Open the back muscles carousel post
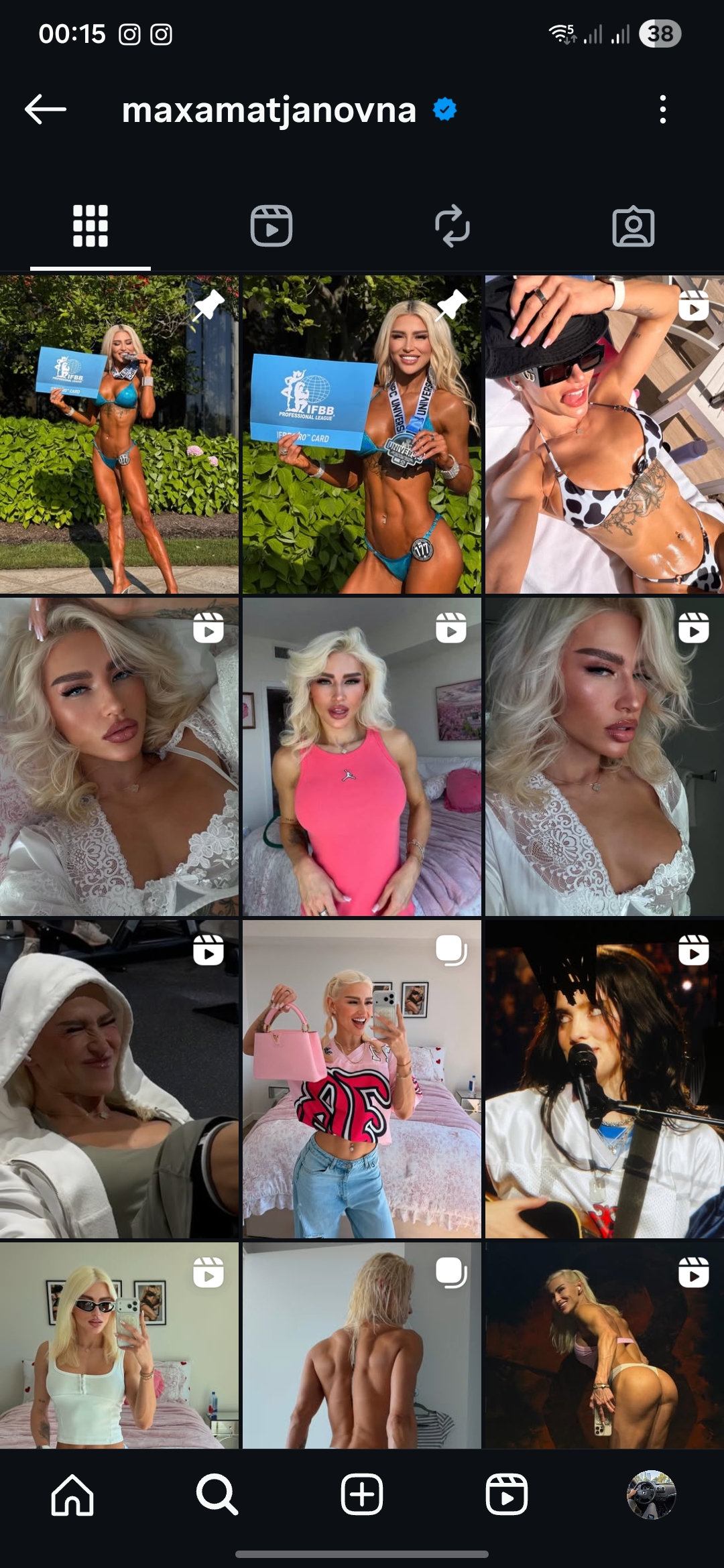Viewport: 724px width, 1568px height. click(362, 1347)
